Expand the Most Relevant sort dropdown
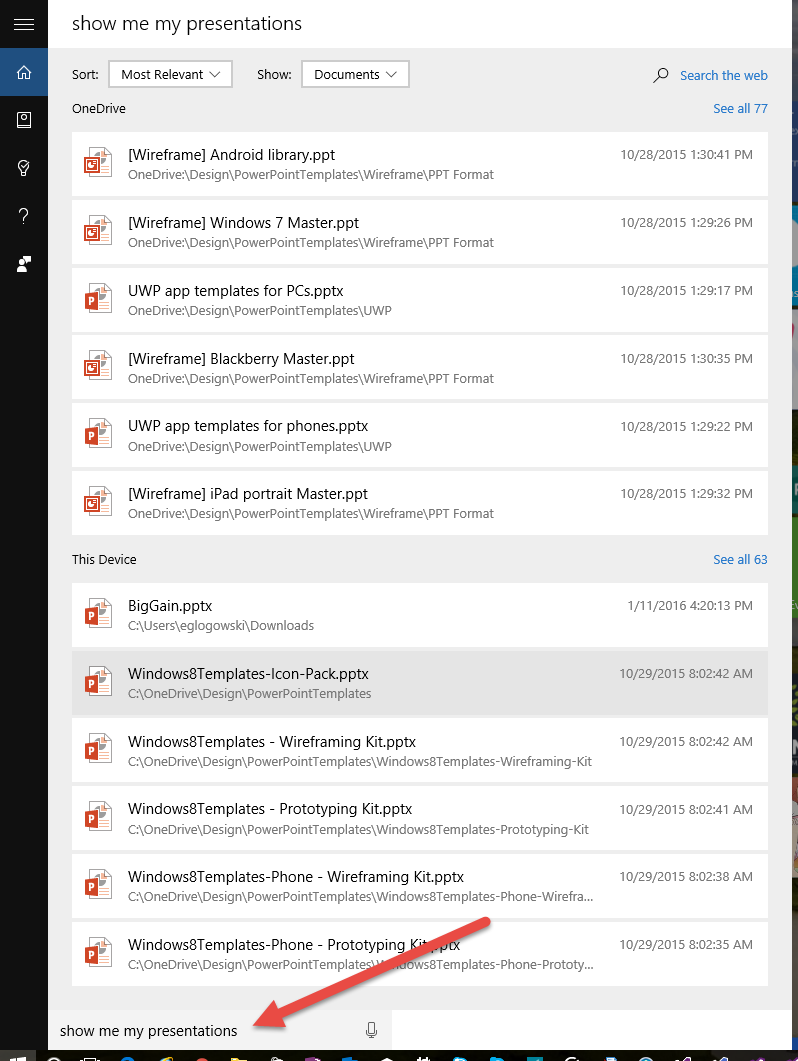 170,74
